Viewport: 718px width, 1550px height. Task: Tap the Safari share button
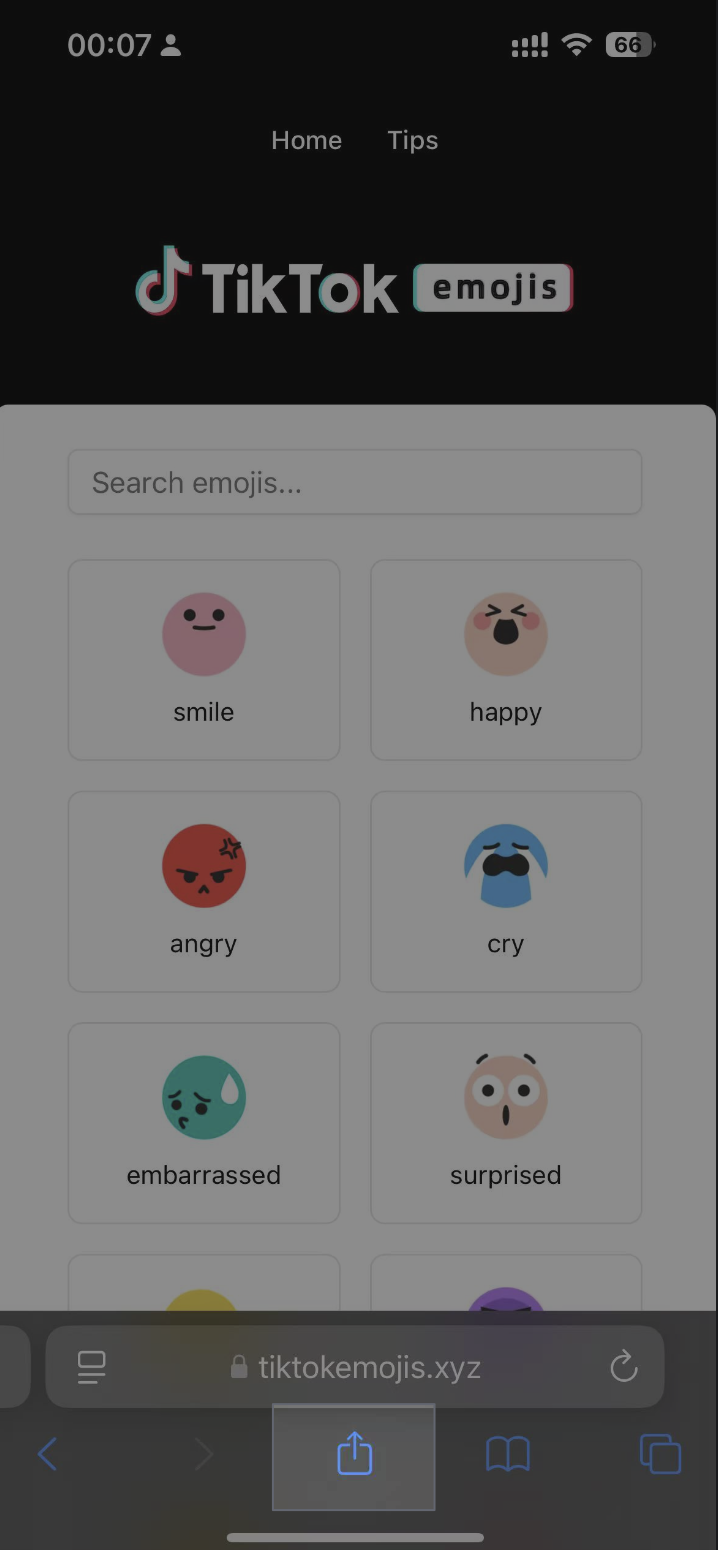coord(354,1455)
